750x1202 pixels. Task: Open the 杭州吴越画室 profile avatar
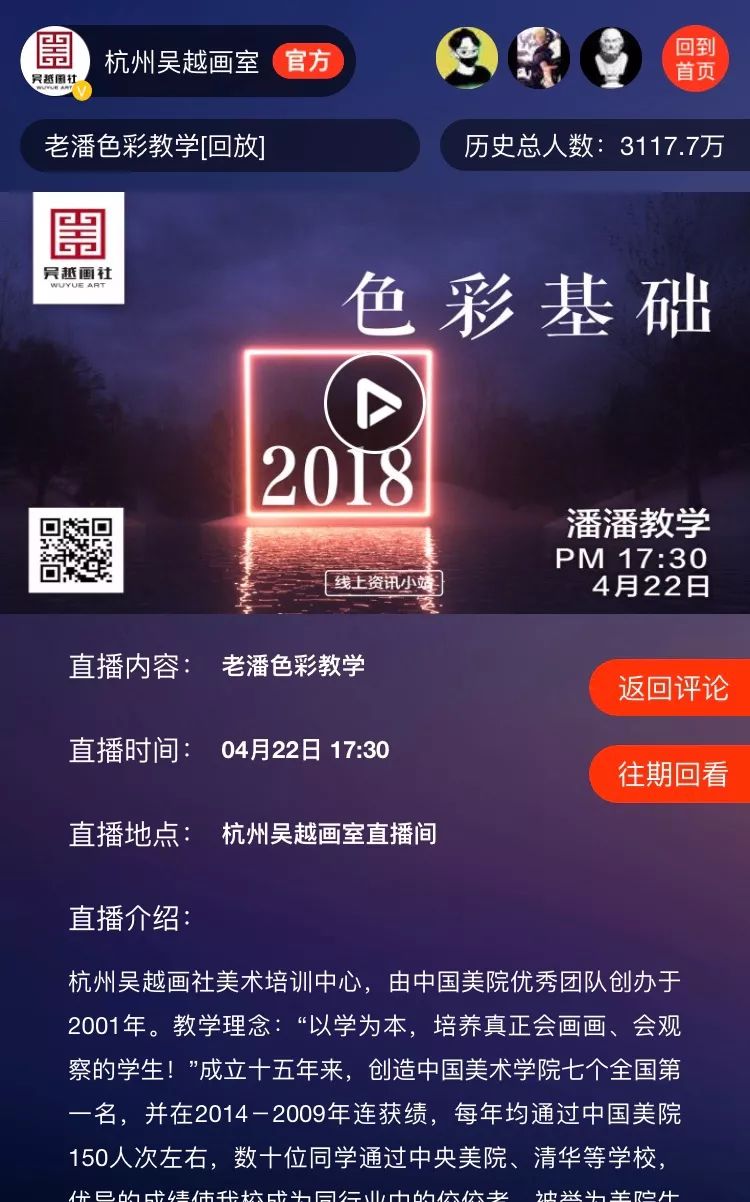56,60
